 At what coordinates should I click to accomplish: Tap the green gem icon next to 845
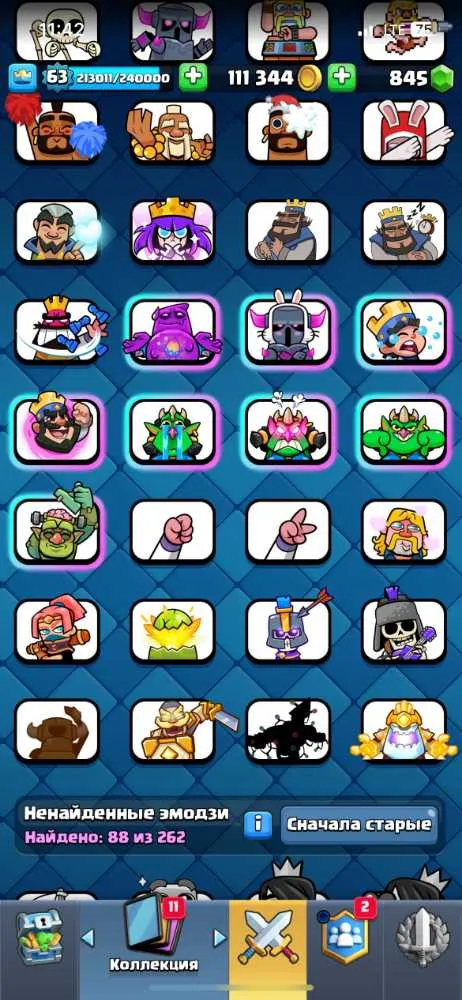442,78
